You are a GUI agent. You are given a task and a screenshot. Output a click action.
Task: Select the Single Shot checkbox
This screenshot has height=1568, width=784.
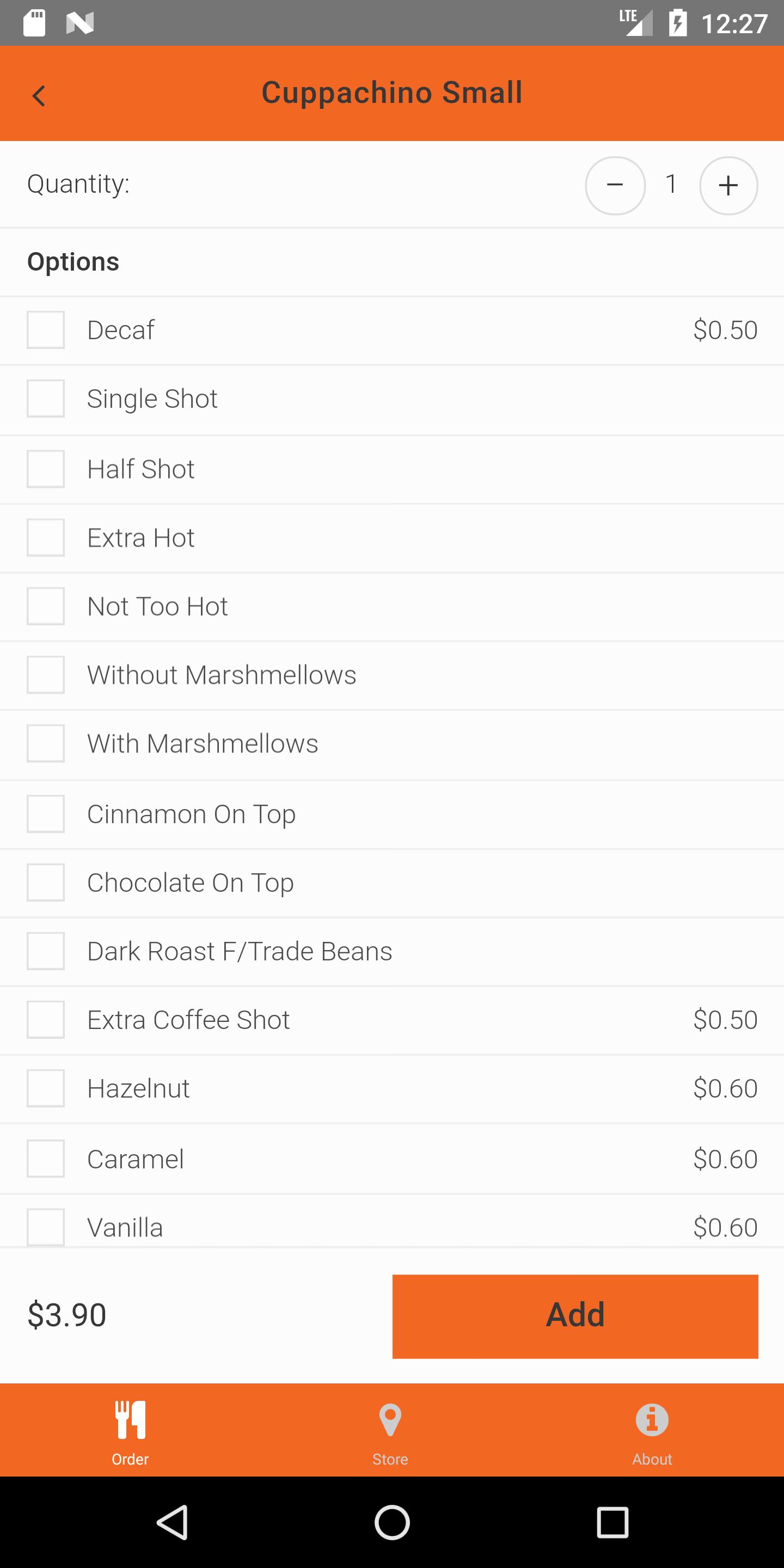point(46,399)
